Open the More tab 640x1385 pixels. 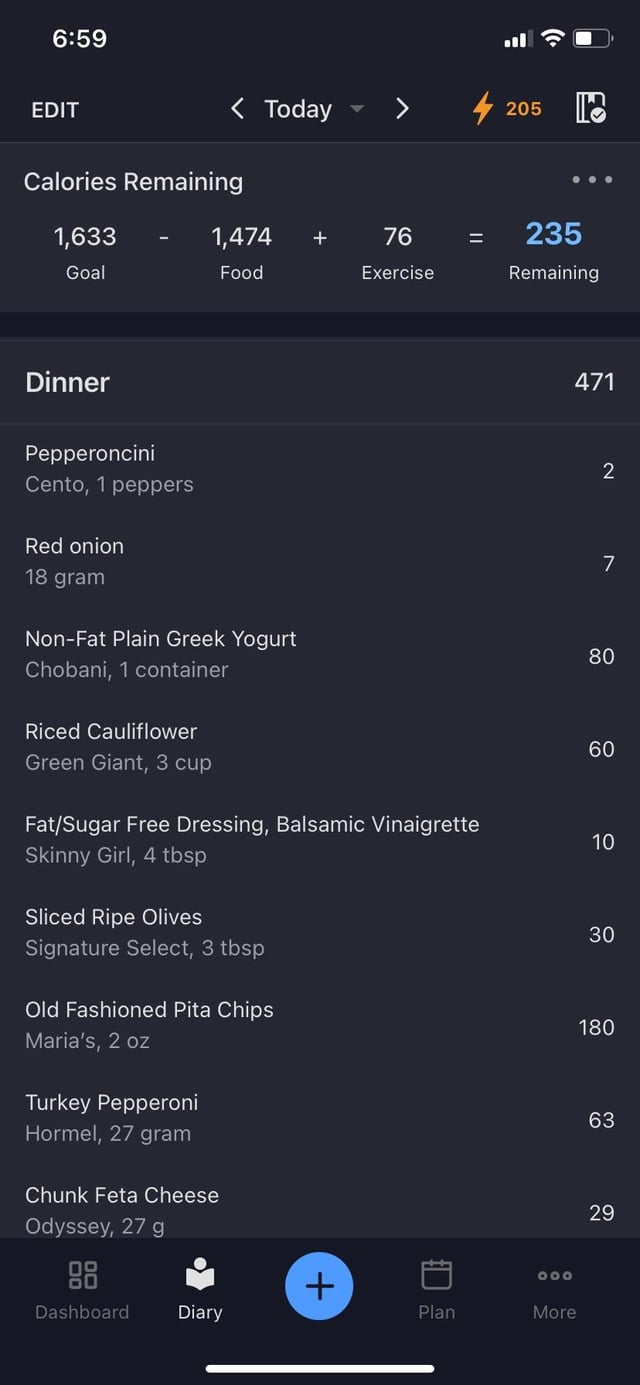coord(555,1291)
